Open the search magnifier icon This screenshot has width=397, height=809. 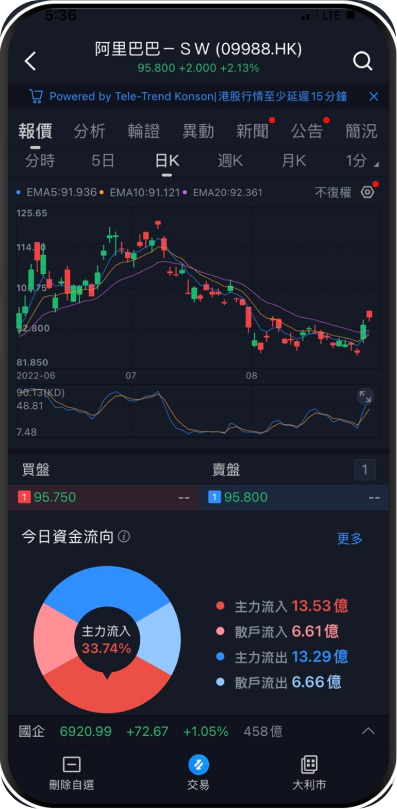(362, 61)
